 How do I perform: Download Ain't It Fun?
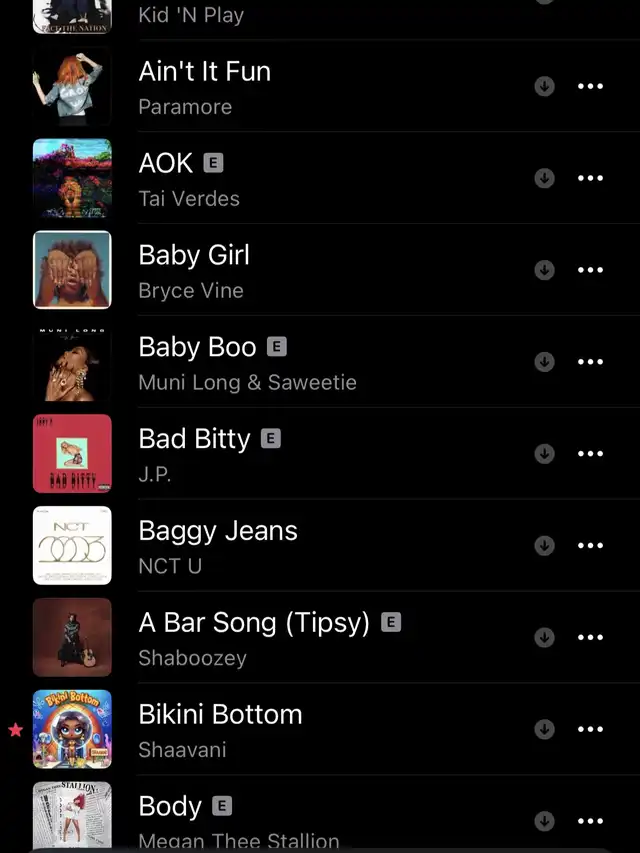[x=544, y=87]
